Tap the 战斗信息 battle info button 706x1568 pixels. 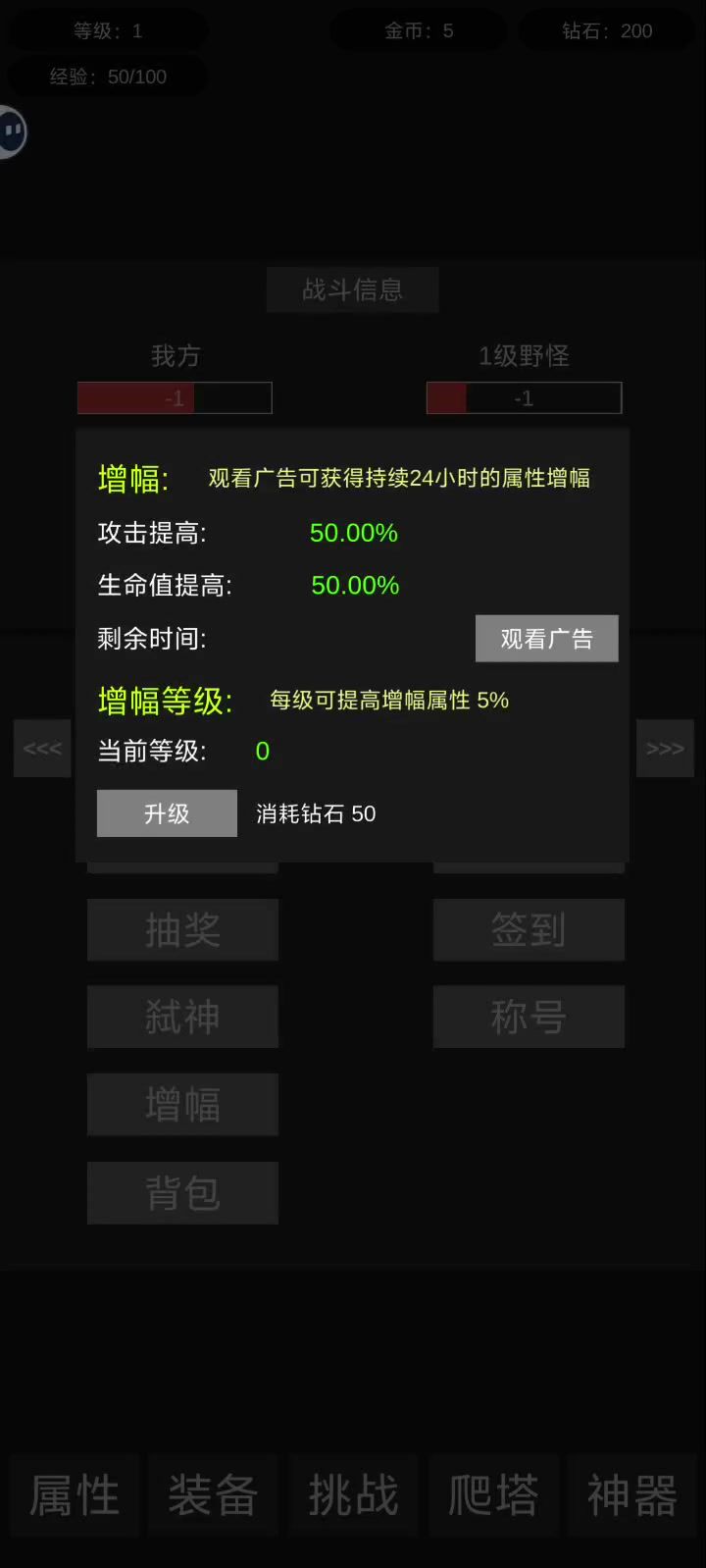tap(352, 289)
